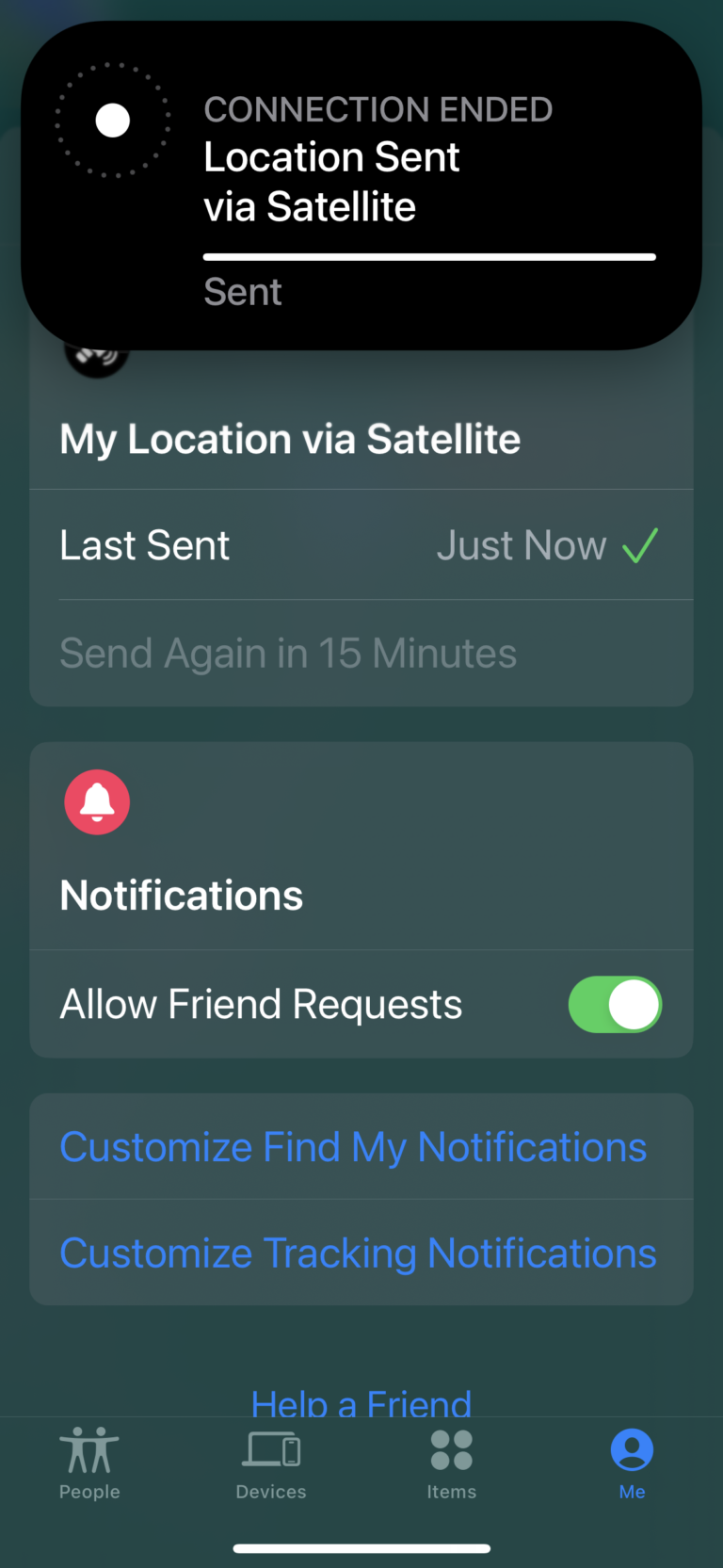Tap the Help a Friend link

(361, 1403)
